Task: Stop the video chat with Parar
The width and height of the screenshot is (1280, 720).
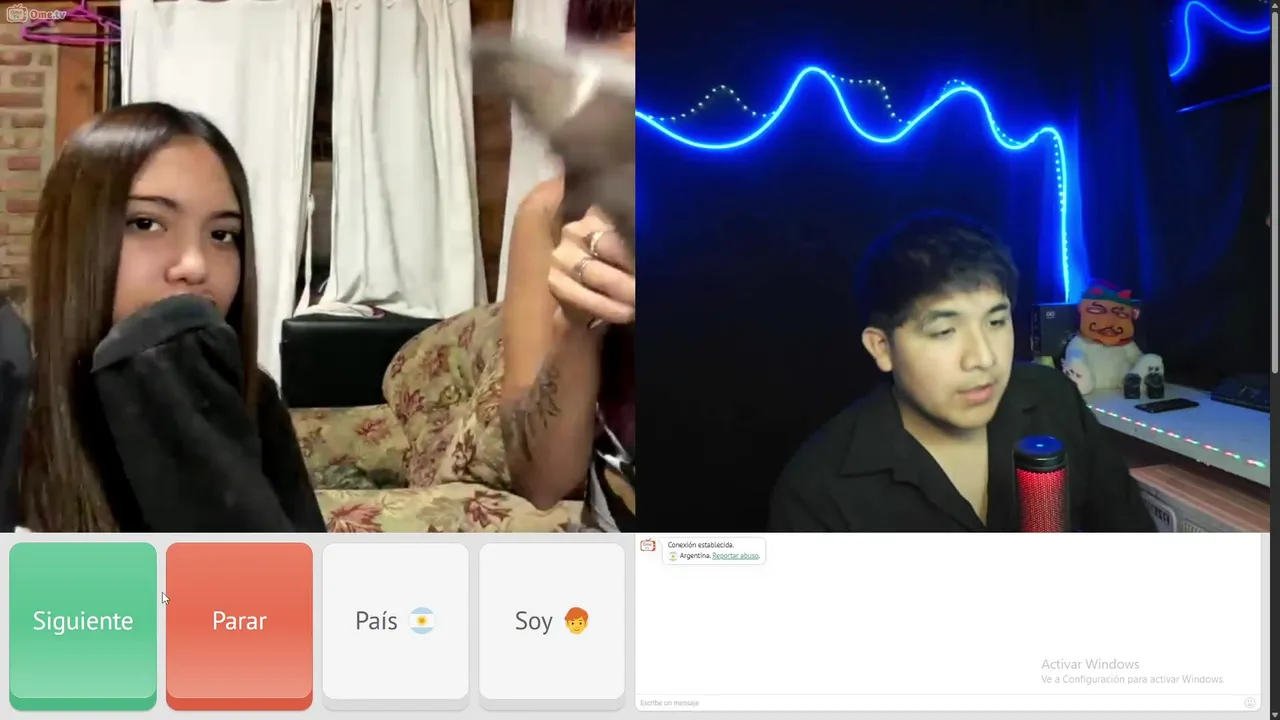Action: pyautogui.click(x=239, y=621)
